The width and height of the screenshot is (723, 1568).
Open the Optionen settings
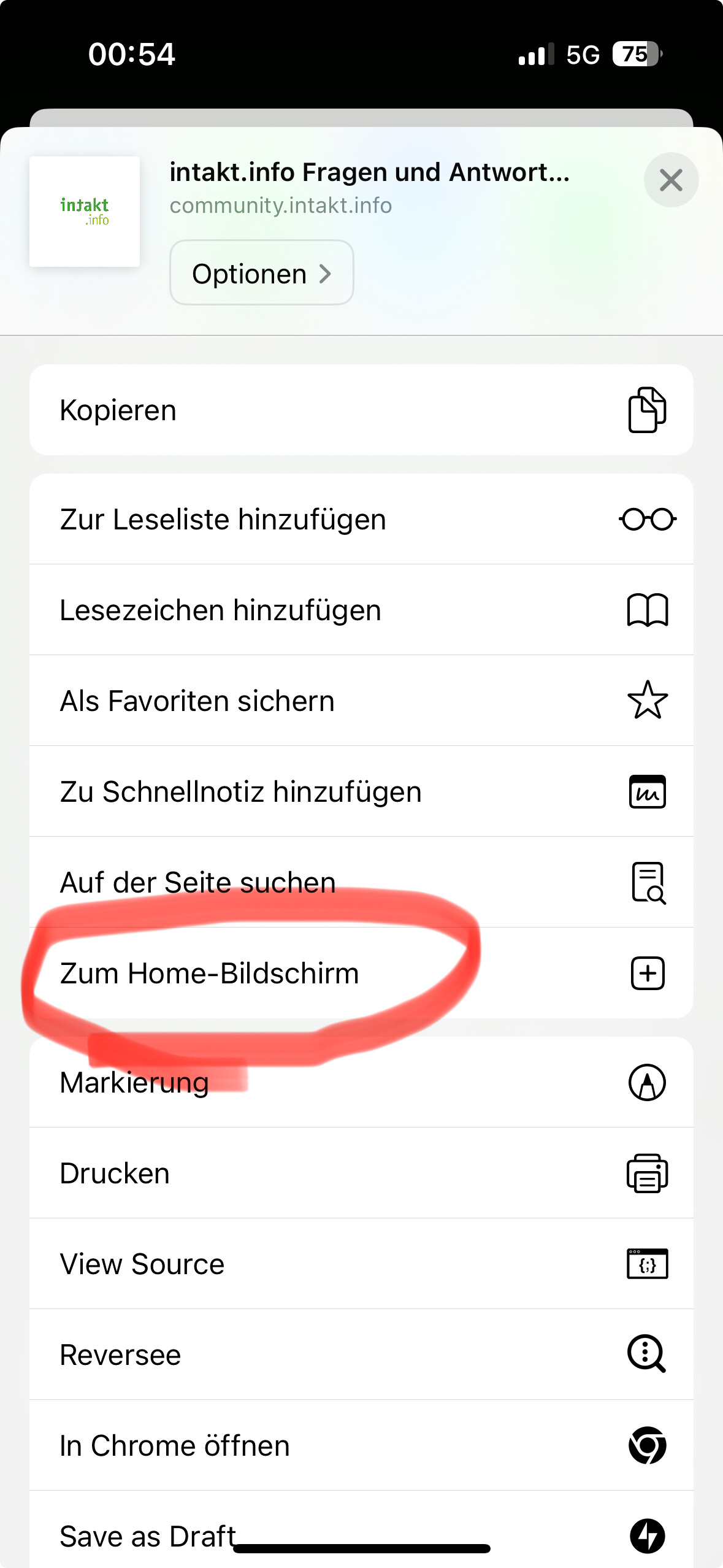pyautogui.click(x=262, y=273)
